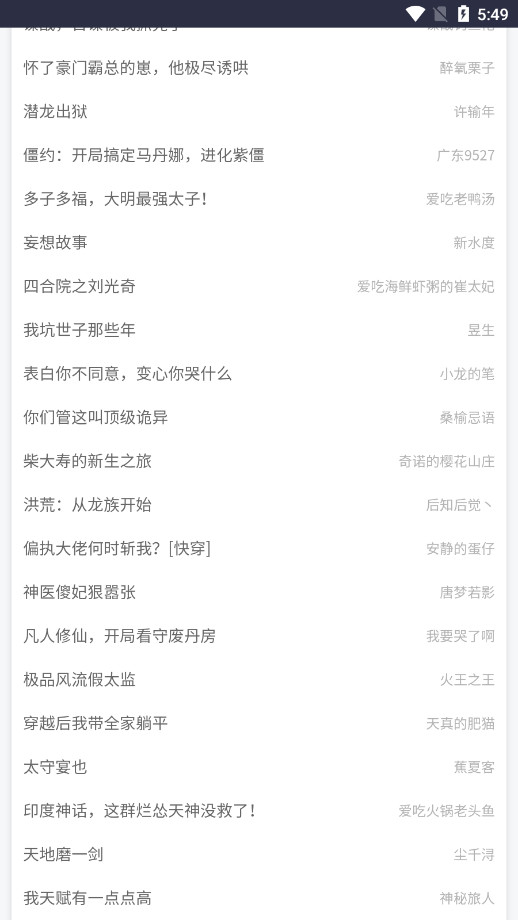This screenshot has height=920, width=518.
Task: Tap 我天赋有一点点高
Action: point(259,898)
